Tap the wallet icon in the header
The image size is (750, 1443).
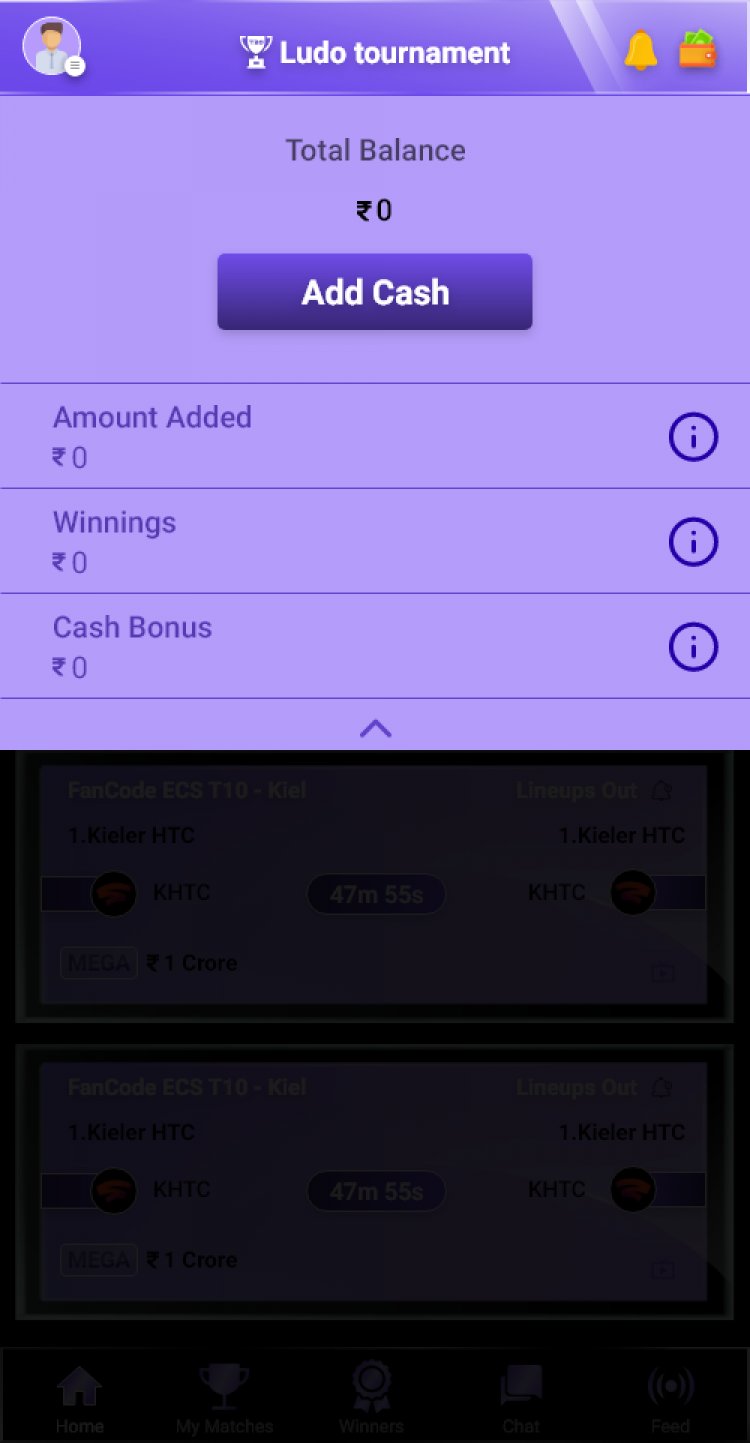[698, 49]
